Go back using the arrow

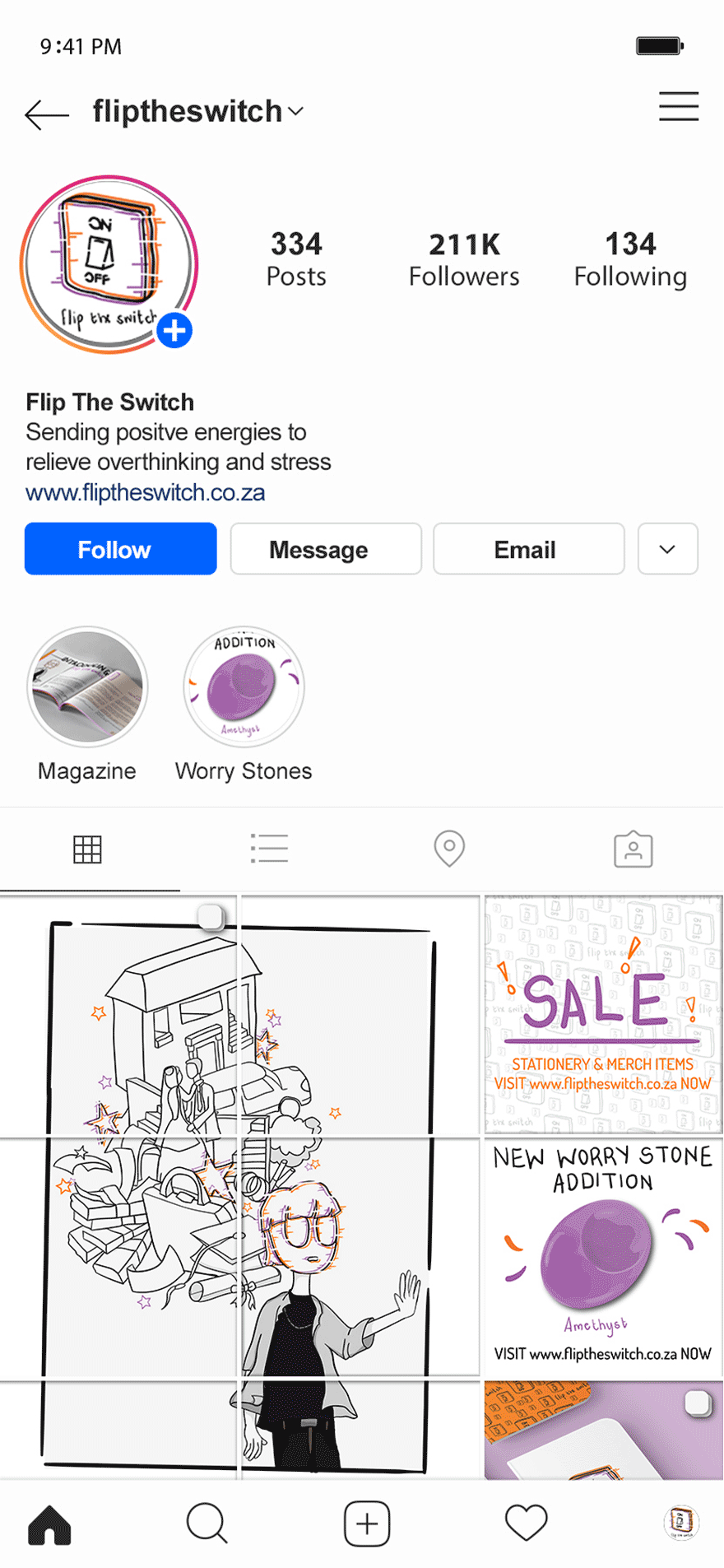[x=47, y=115]
